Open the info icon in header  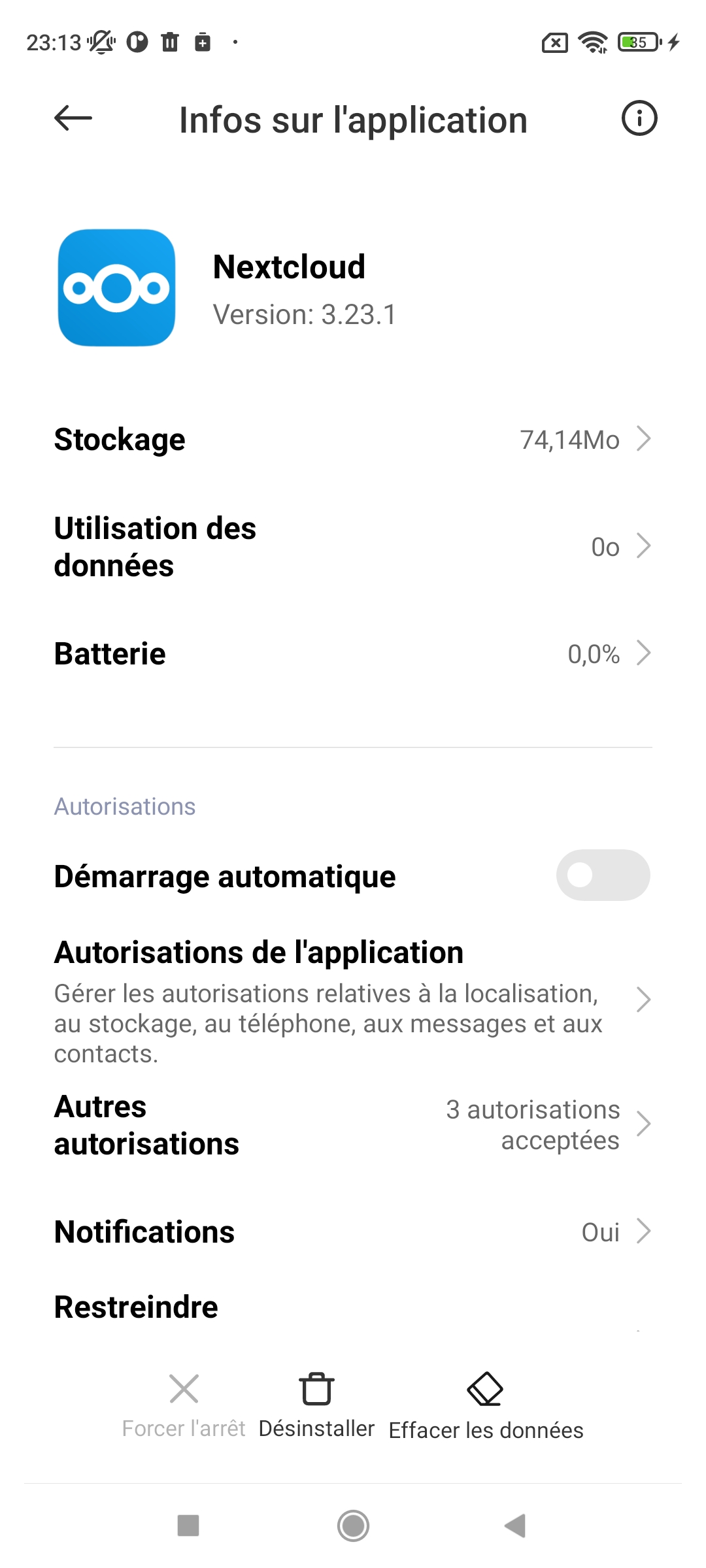(639, 118)
